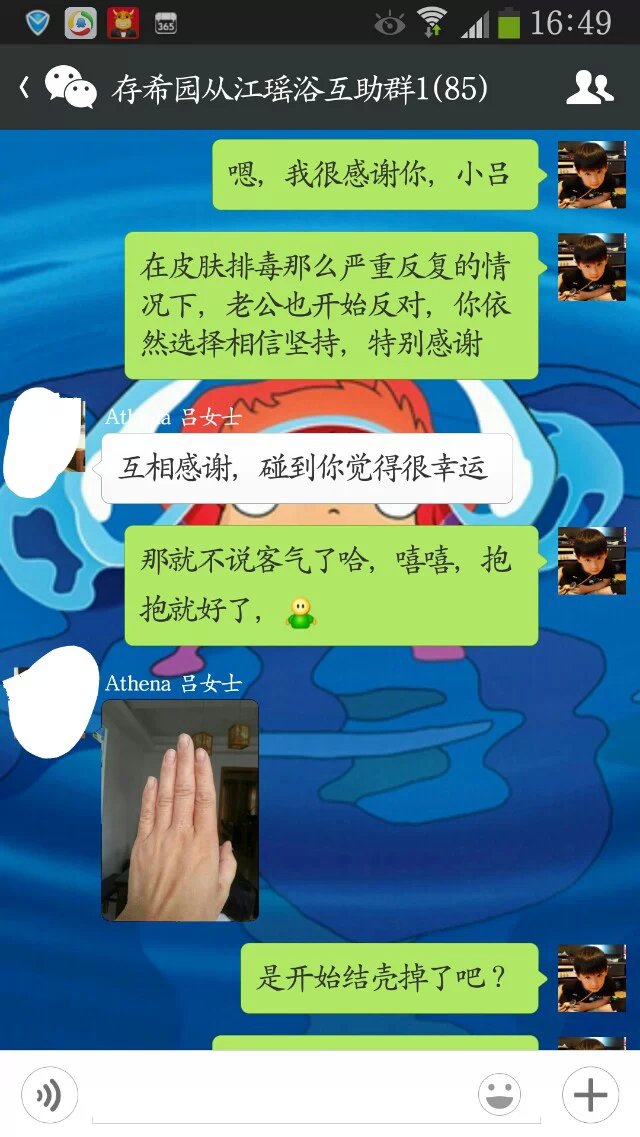Open the emoji picker

(x=499, y=1095)
